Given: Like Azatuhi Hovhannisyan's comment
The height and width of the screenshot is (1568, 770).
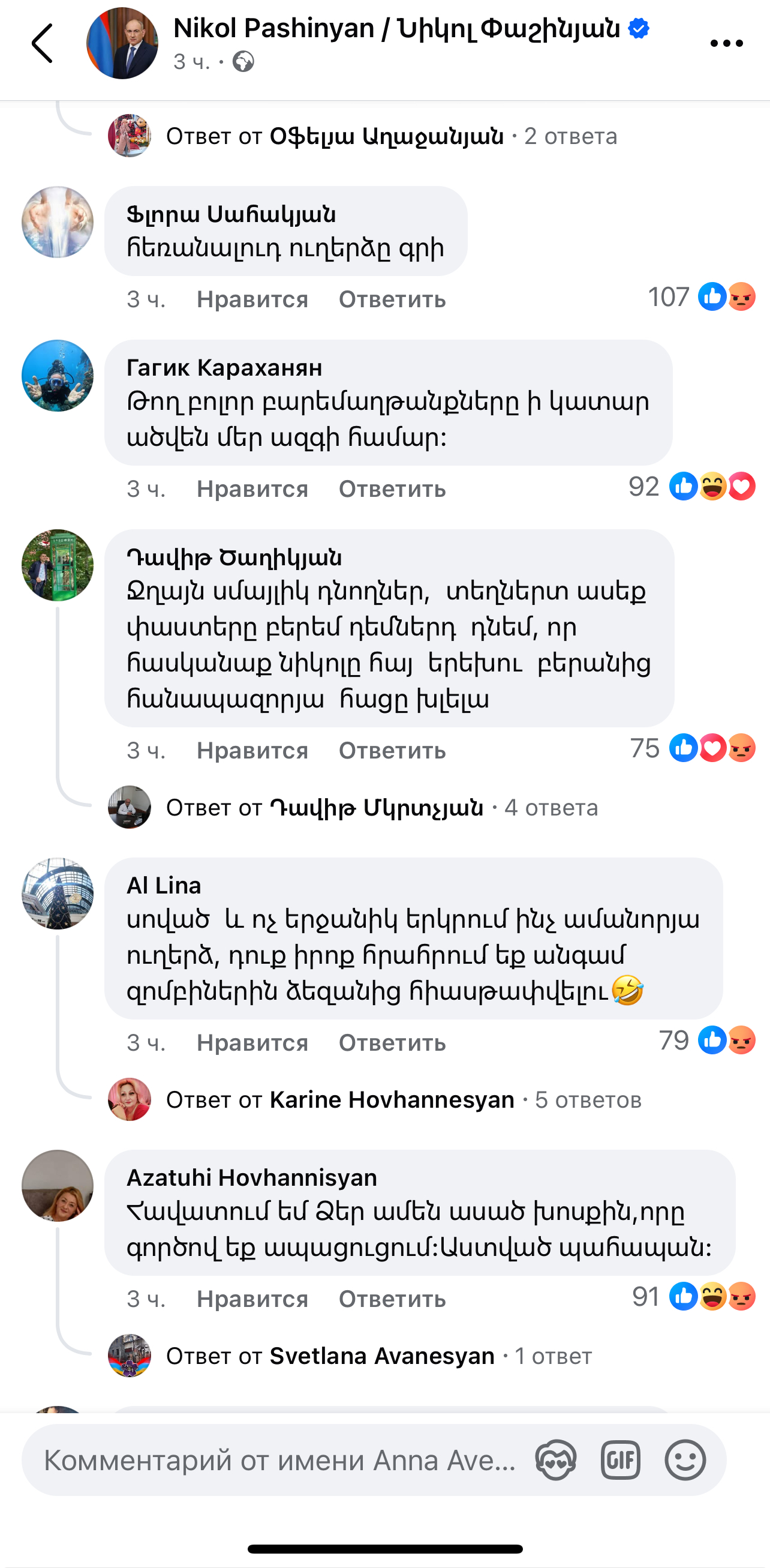Looking at the screenshot, I should click(x=252, y=1299).
